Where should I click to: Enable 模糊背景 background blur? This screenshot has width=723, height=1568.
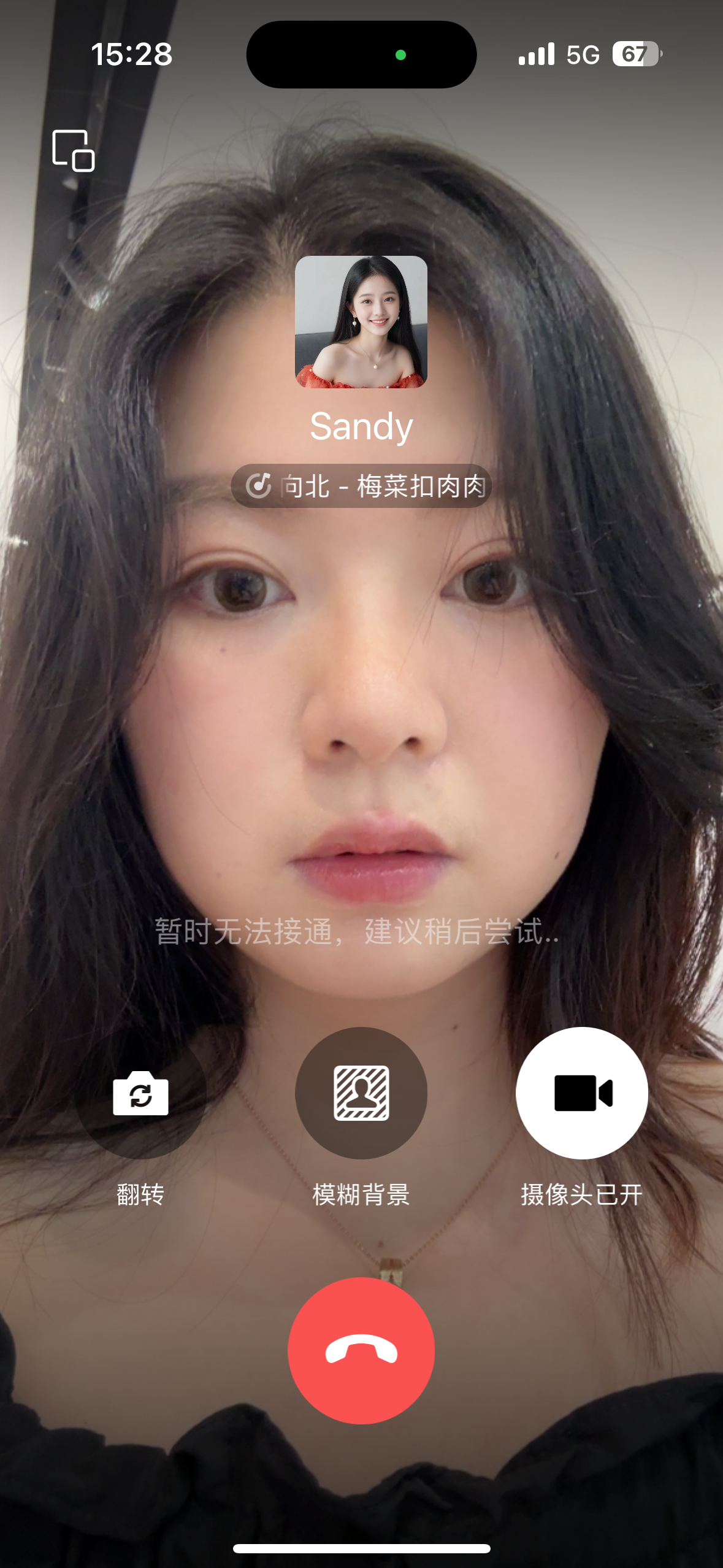pyautogui.click(x=361, y=1093)
